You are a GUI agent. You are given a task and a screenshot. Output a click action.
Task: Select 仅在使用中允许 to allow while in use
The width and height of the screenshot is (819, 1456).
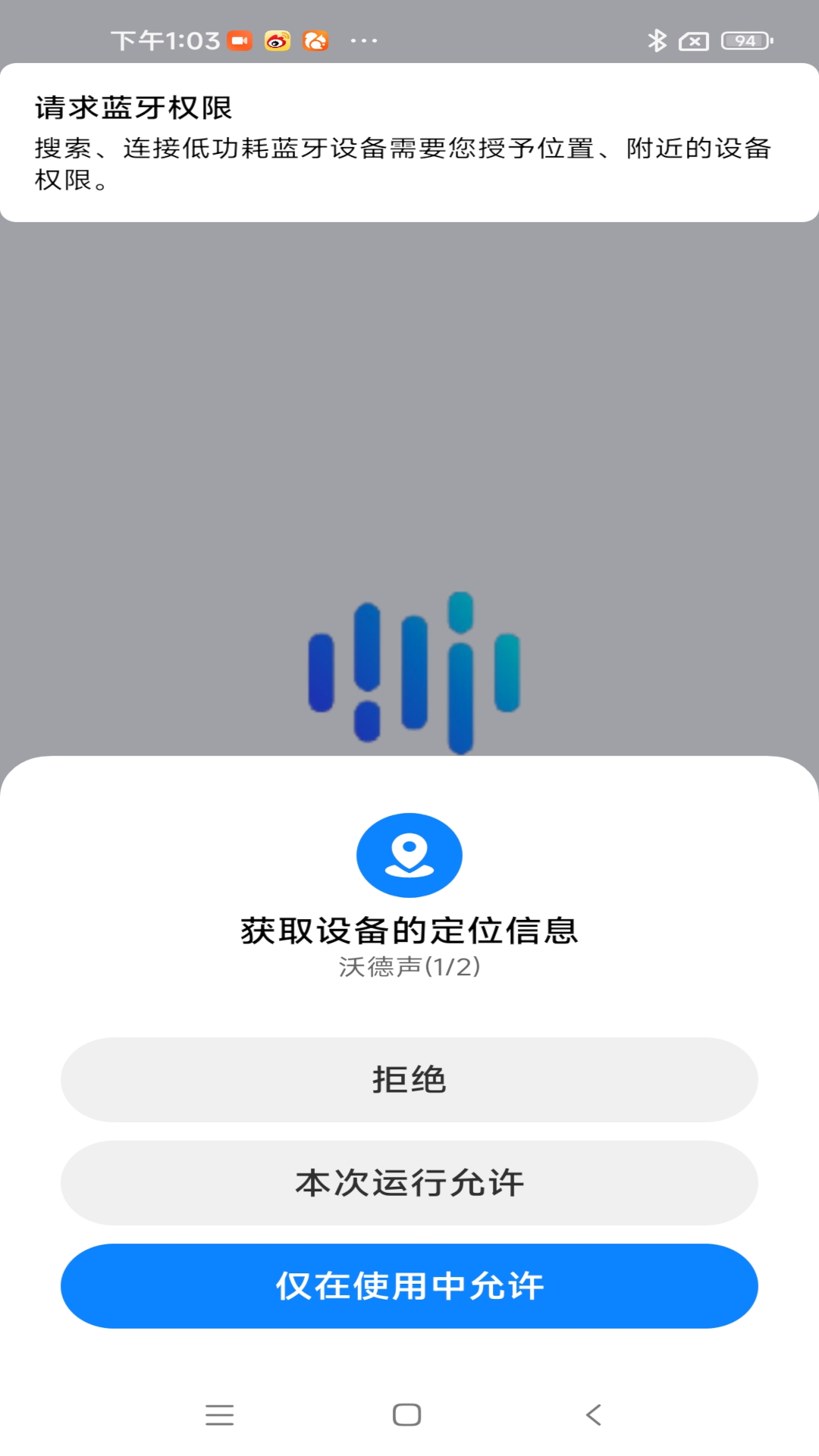[x=409, y=1285]
